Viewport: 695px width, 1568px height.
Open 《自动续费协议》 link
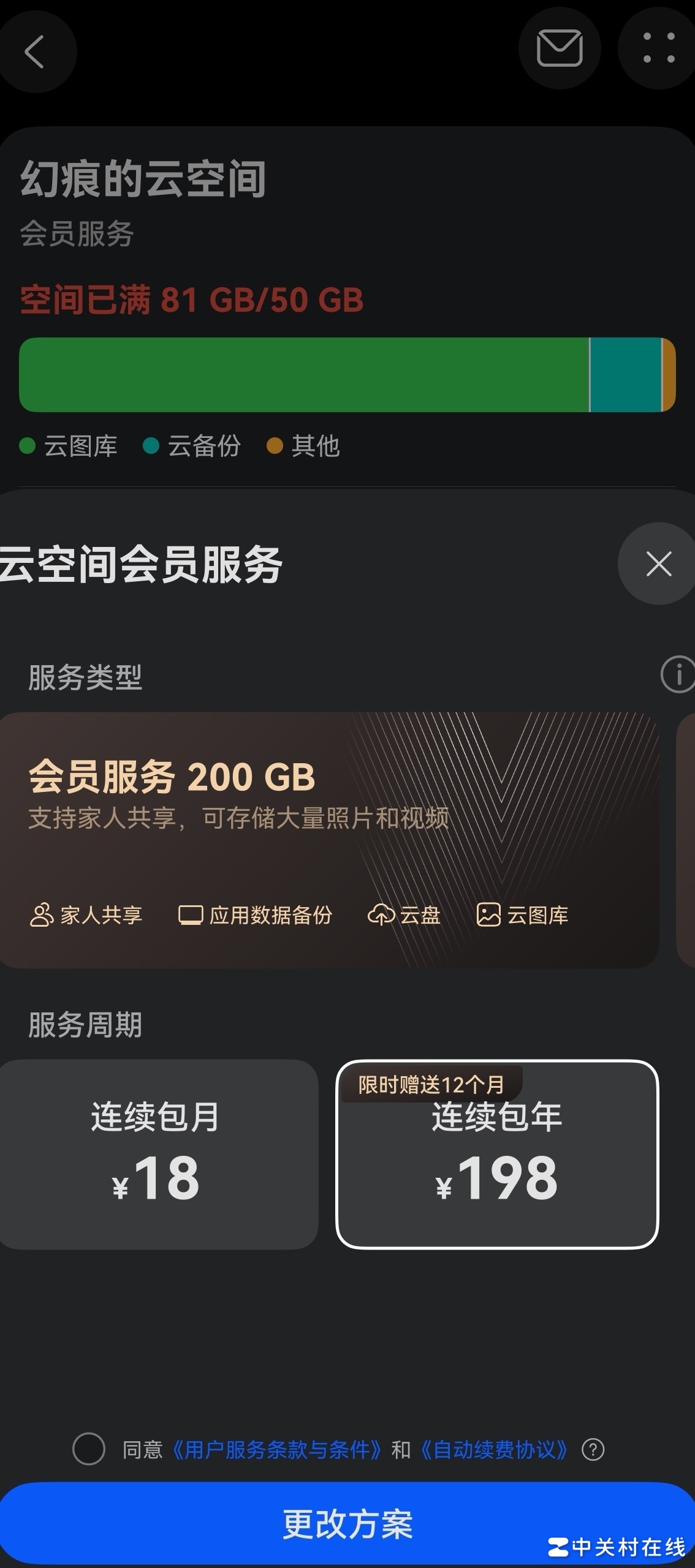pos(494,1450)
